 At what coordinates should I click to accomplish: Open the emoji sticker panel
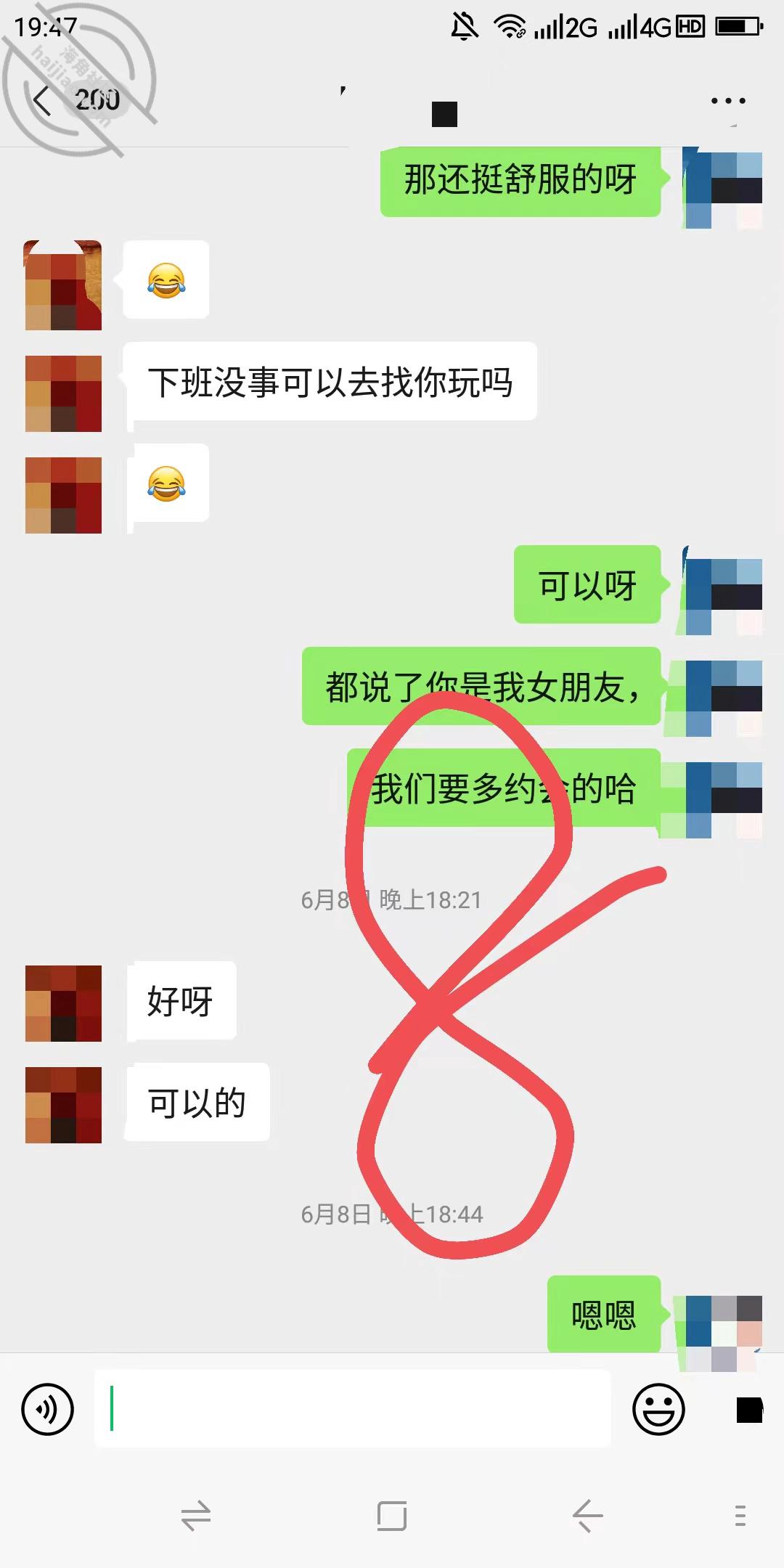click(658, 1409)
